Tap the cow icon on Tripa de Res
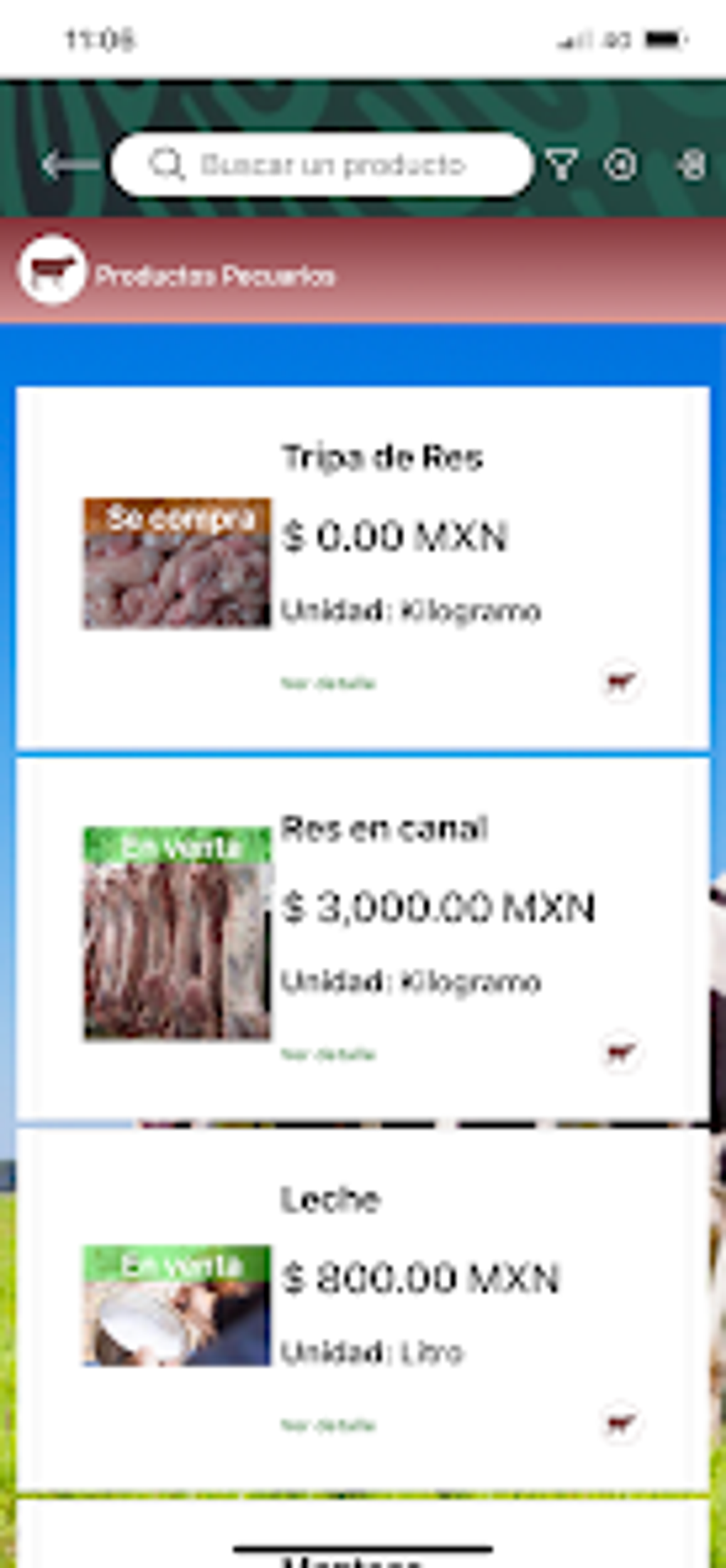The width and height of the screenshot is (726, 1568). (620, 682)
